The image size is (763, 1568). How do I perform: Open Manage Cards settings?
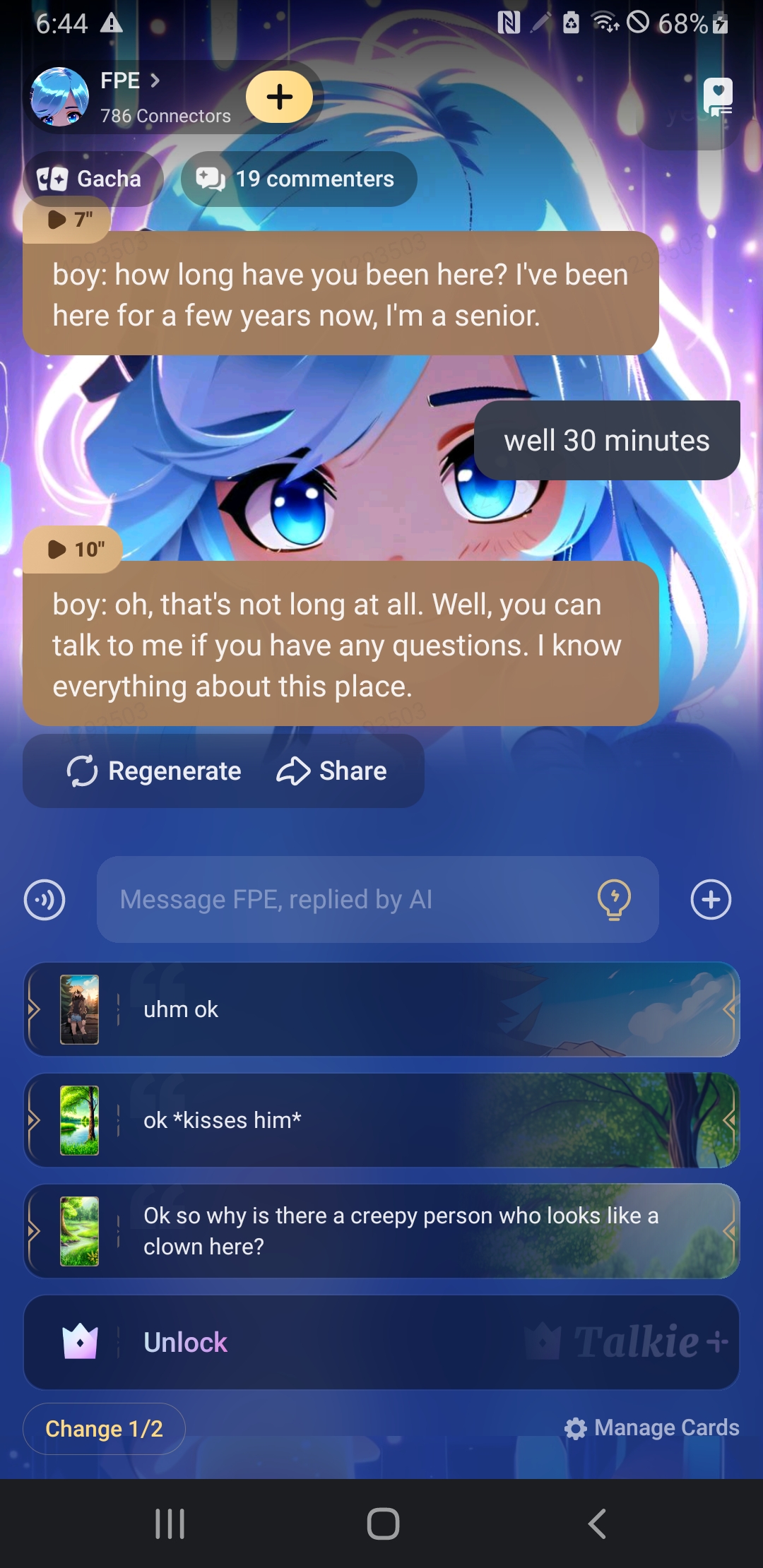coord(652,1428)
